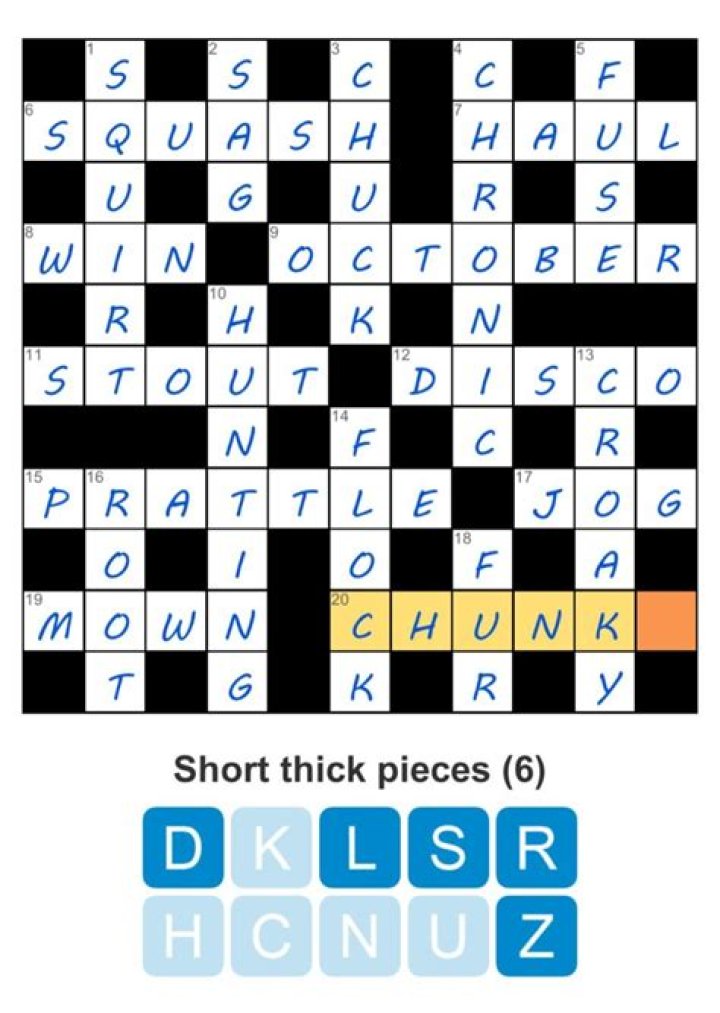Enter the letter S from the keyboard
The image size is (720, 1013).
448,847
